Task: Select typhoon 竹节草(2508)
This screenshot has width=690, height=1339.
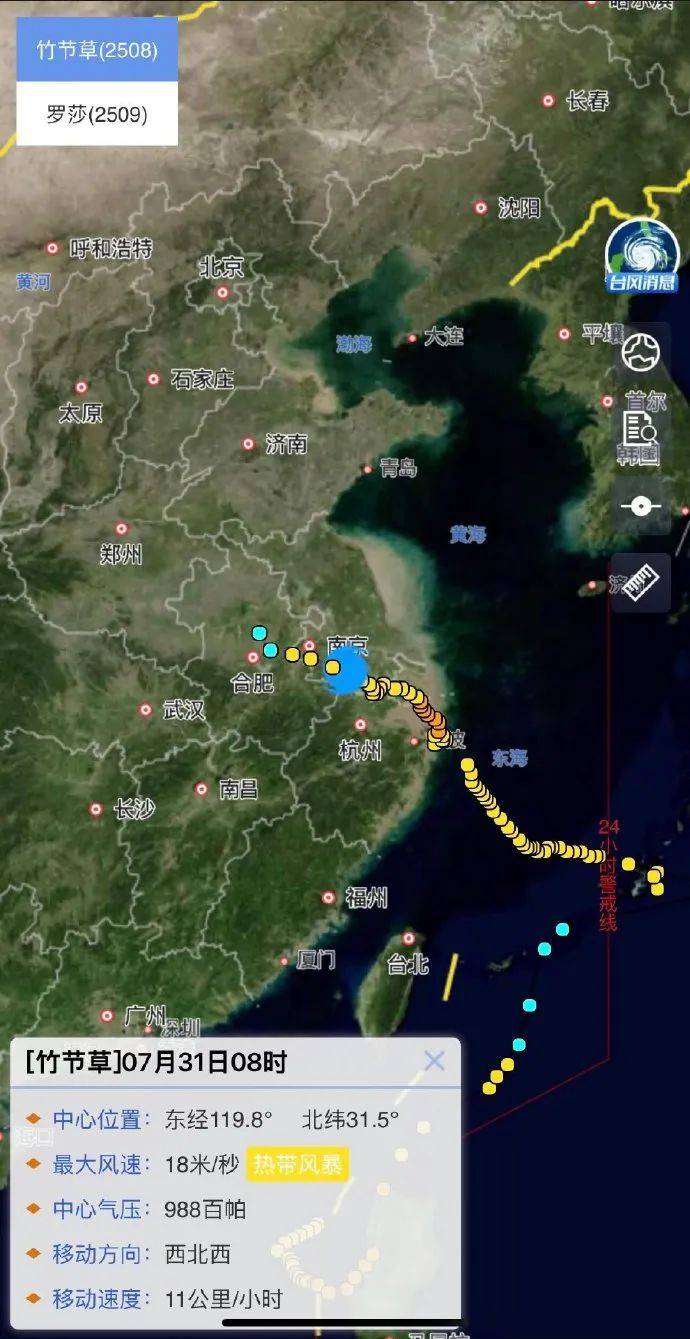Action: [97, 50]
